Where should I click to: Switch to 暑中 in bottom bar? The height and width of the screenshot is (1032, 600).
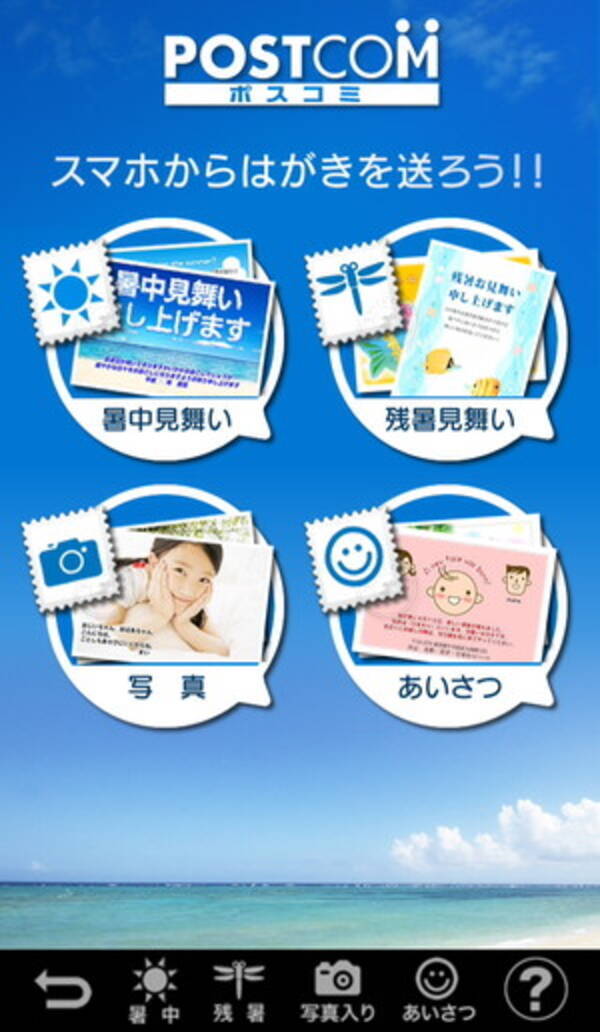pos(154,989)
